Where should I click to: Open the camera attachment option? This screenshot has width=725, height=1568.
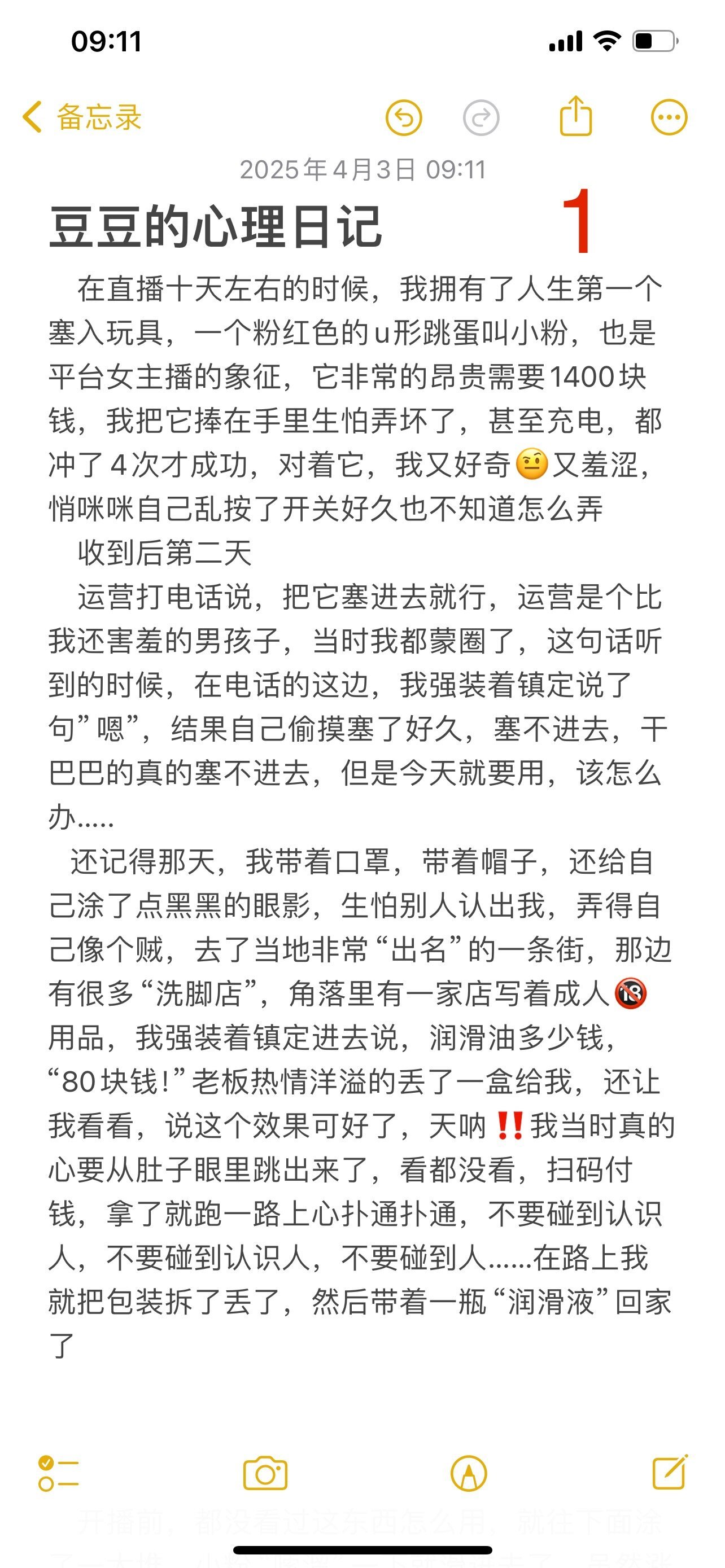click(x=265, y=1474)
